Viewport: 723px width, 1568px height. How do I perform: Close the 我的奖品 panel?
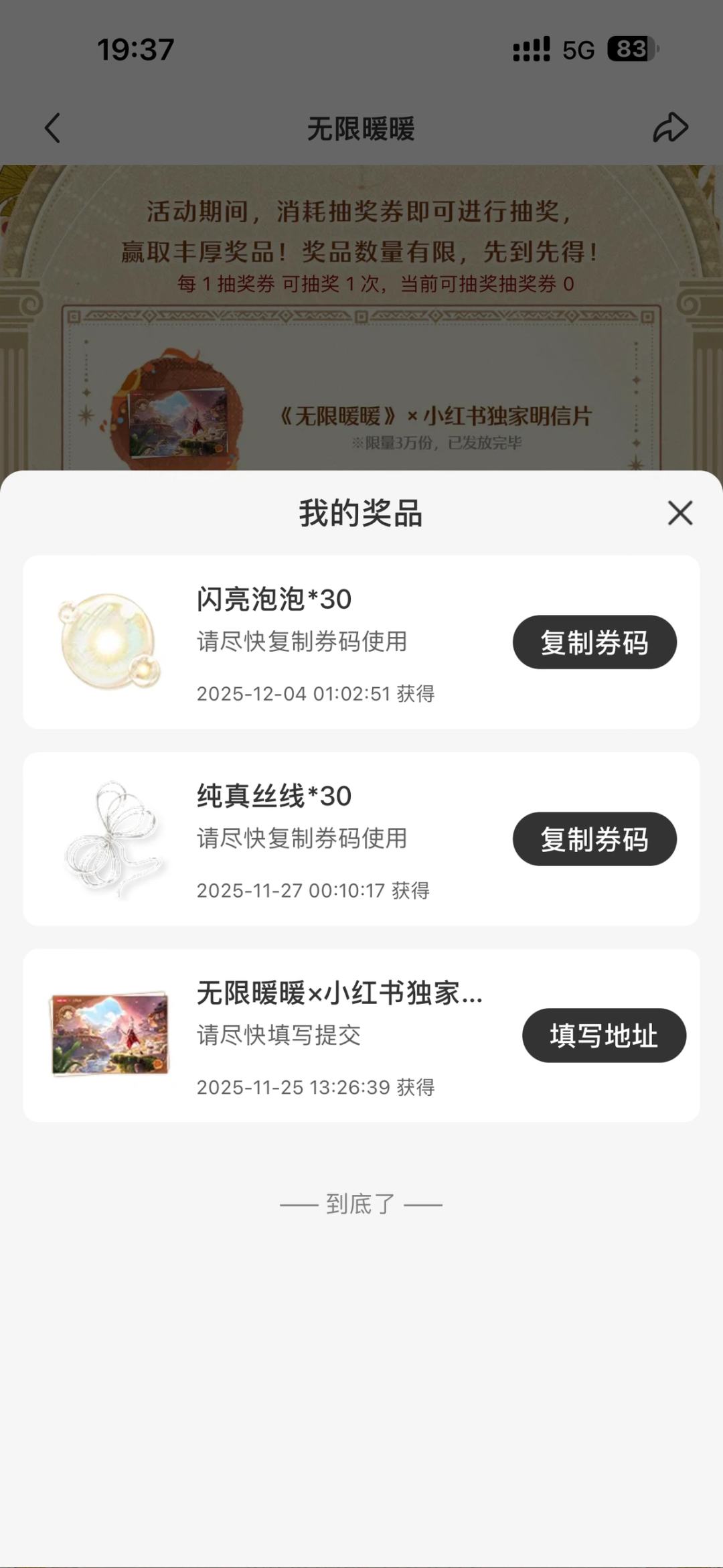pyautogui.click(x=680, y=513)
